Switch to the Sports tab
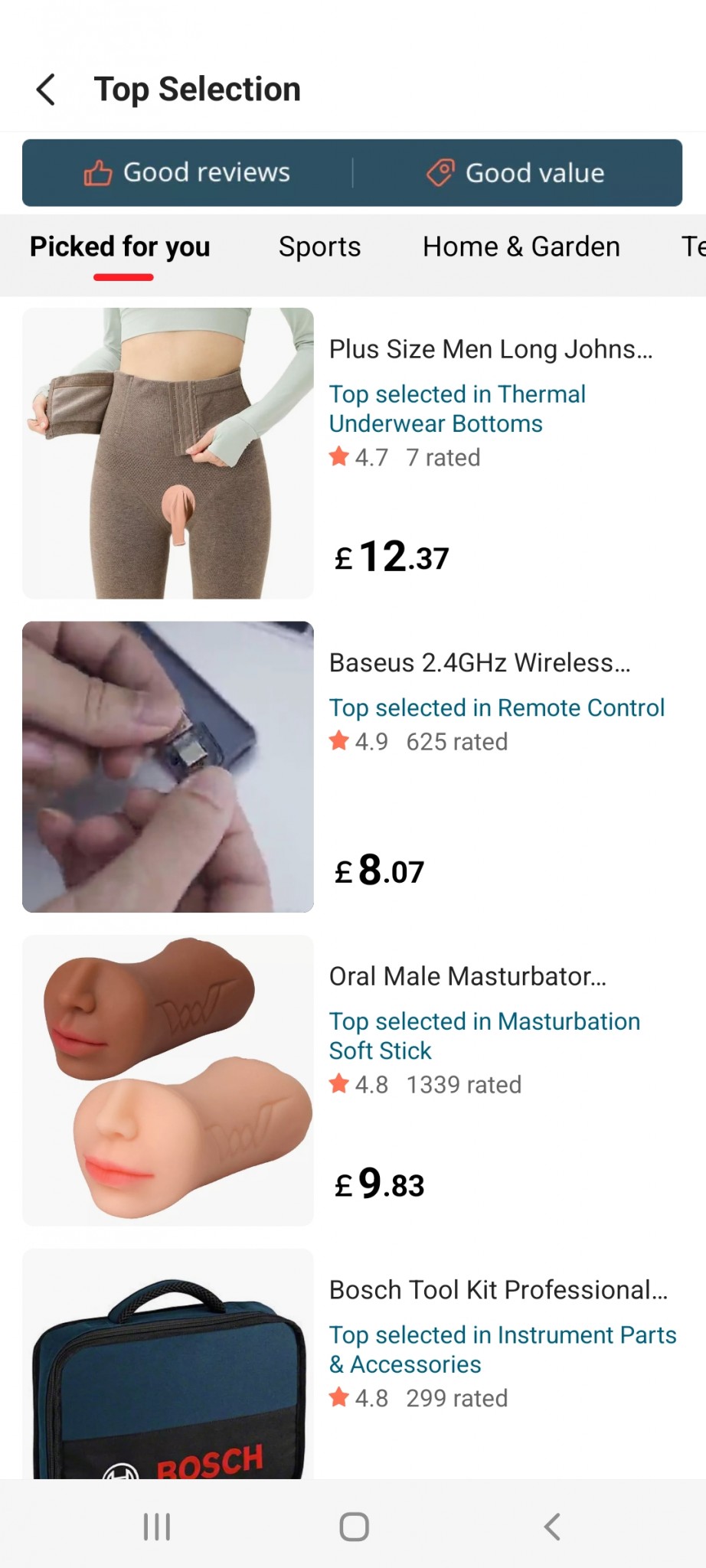This screenshot has width=706, height=1568. [x=319, y=247]
